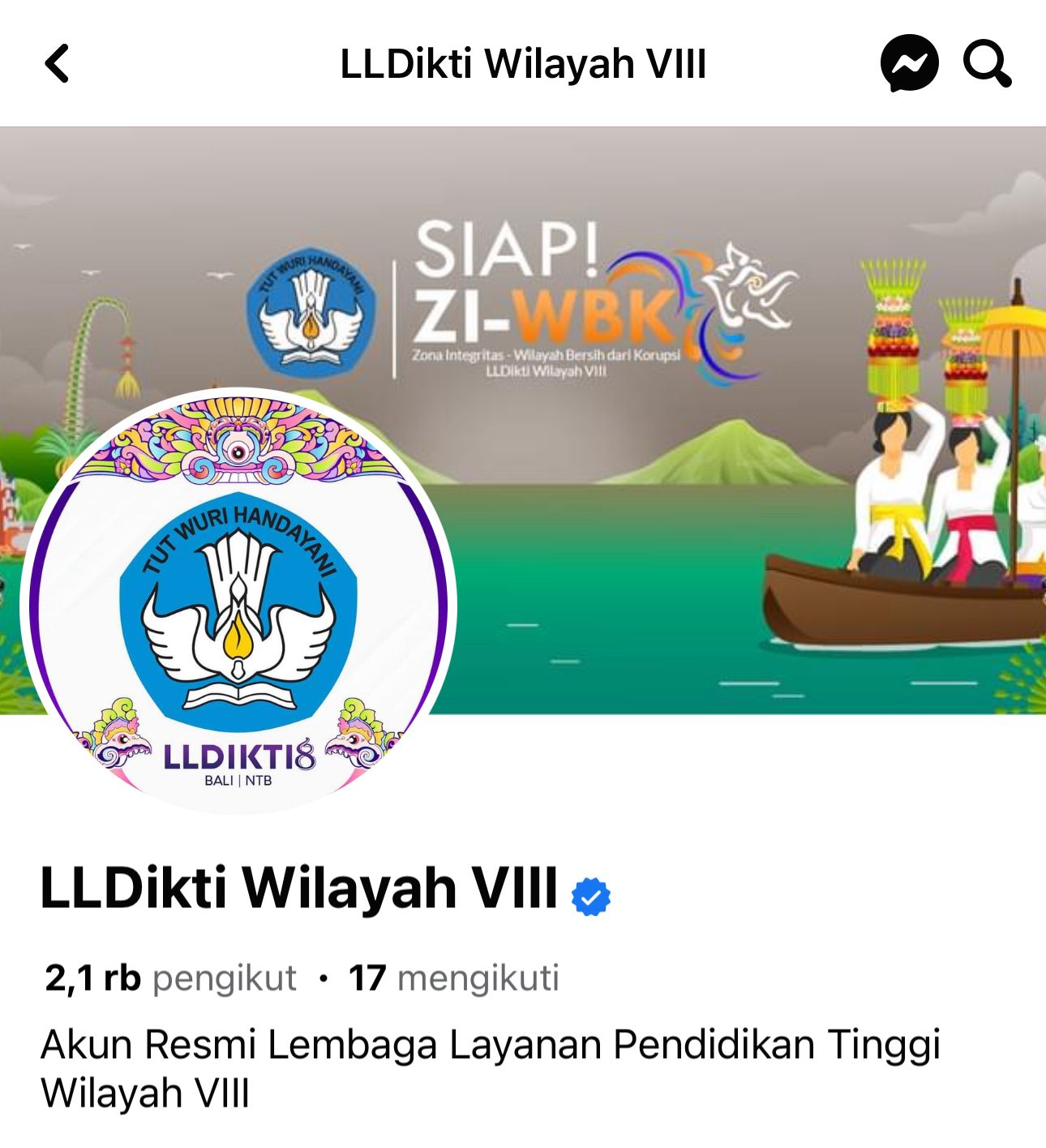The height and width of the screenshot is (1148, 1046).
Task: Open the LLDIKTI8 profile picture
Action: click(238, 604)
